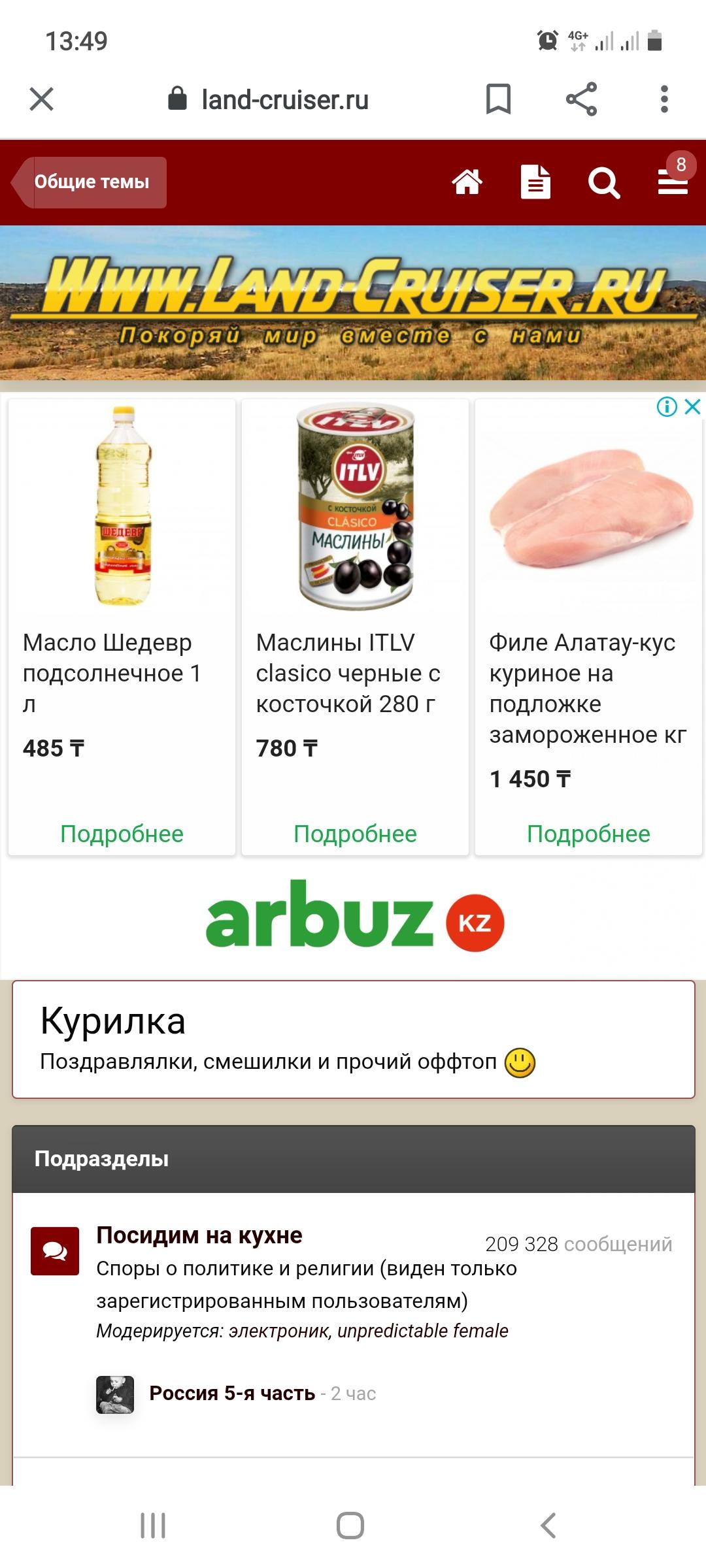Screen dimensions: 706x1568
Task: Dismiss the arbuz ad with X
Action: click(x=692, y=407)
